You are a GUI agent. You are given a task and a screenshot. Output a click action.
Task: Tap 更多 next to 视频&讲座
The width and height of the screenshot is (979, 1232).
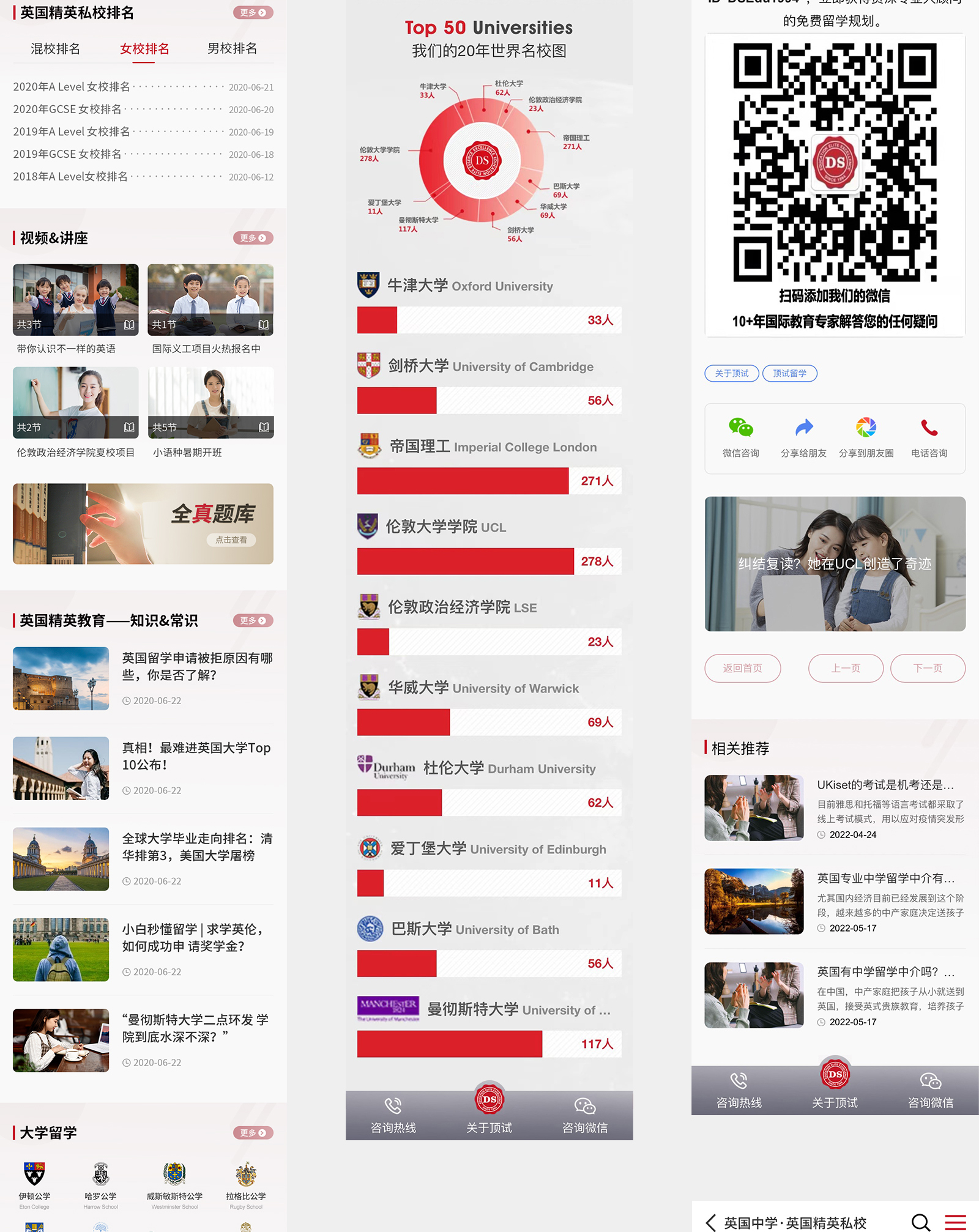click(x=253, y=238)
